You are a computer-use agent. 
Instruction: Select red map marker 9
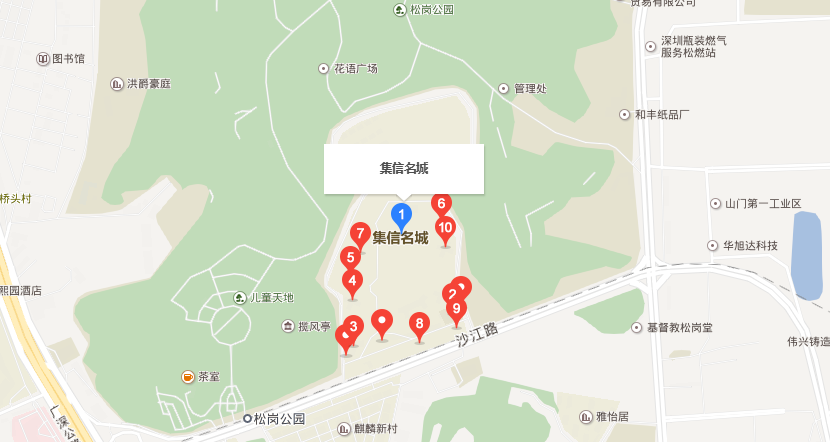point(456,309)
